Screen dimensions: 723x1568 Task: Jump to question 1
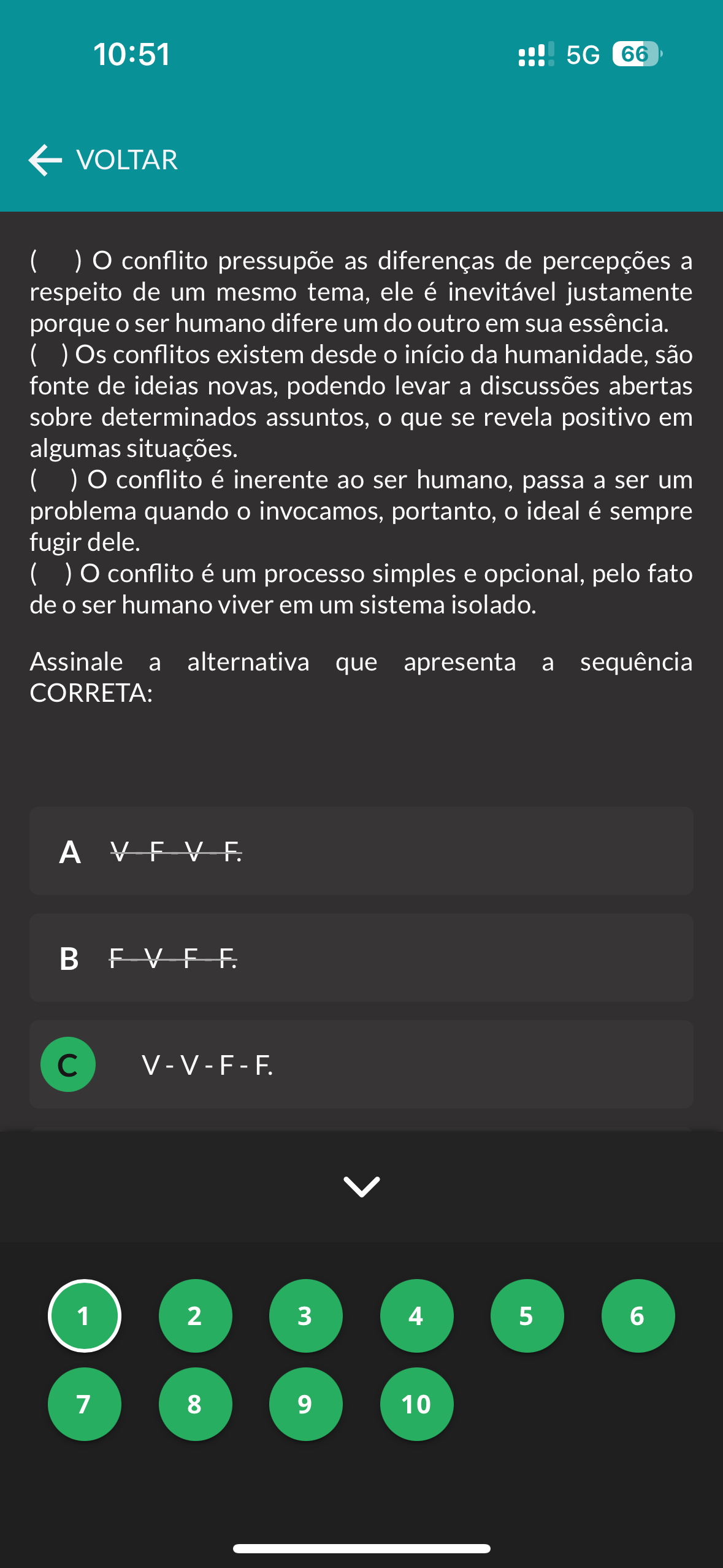click(x=85, y=1316)
